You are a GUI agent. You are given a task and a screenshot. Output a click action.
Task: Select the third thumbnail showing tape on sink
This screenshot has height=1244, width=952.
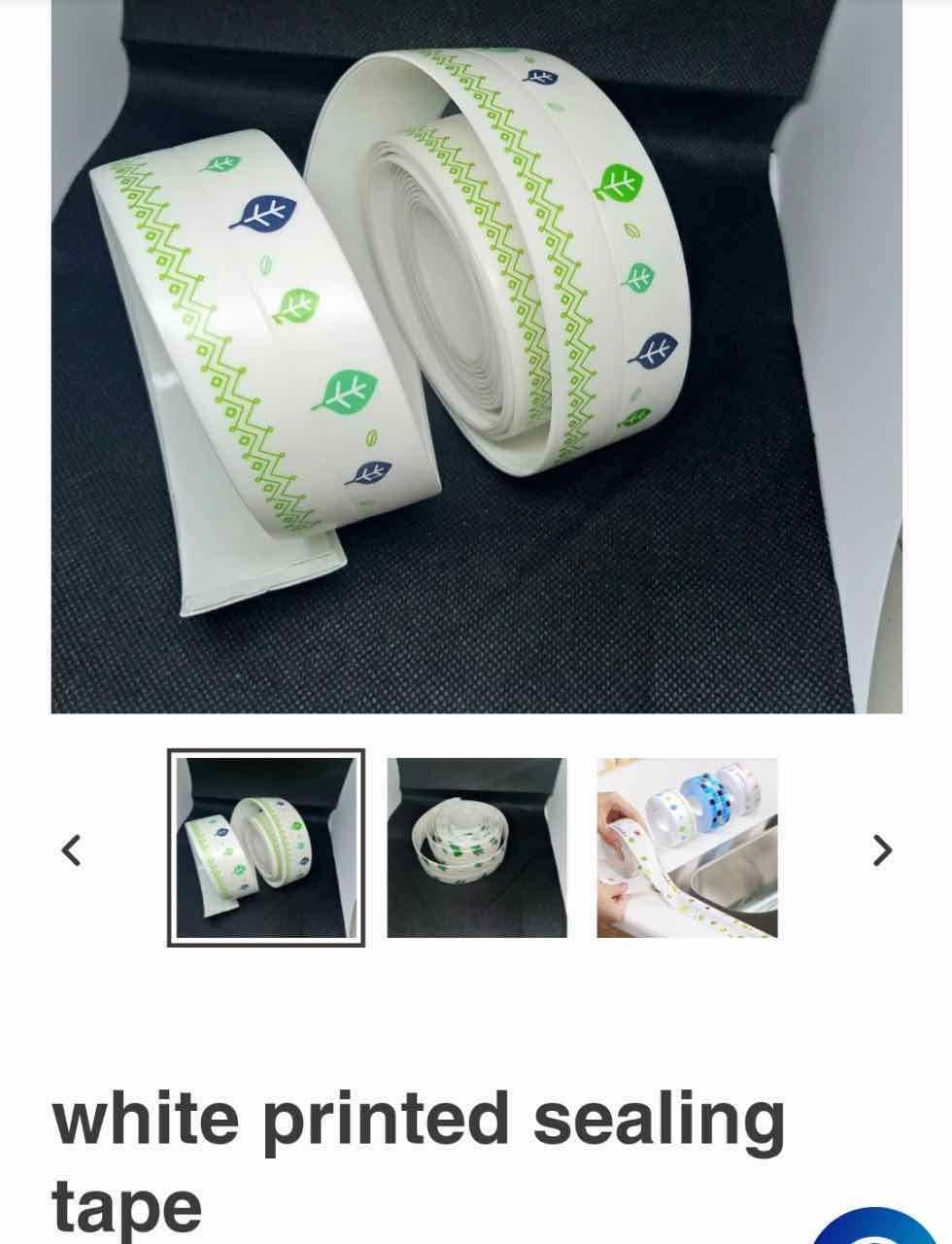[x=687, y=847]
